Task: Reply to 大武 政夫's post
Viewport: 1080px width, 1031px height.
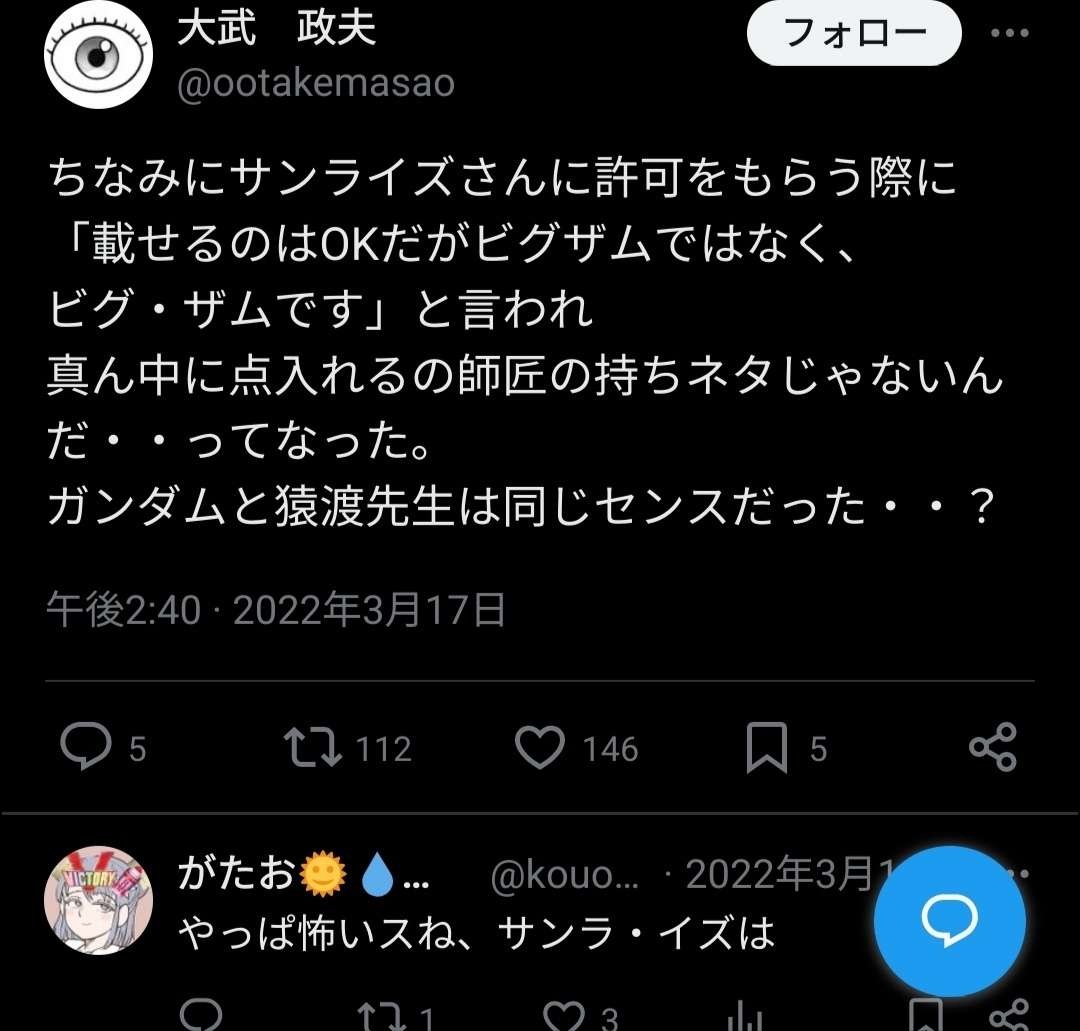Action: click(86, 747)
